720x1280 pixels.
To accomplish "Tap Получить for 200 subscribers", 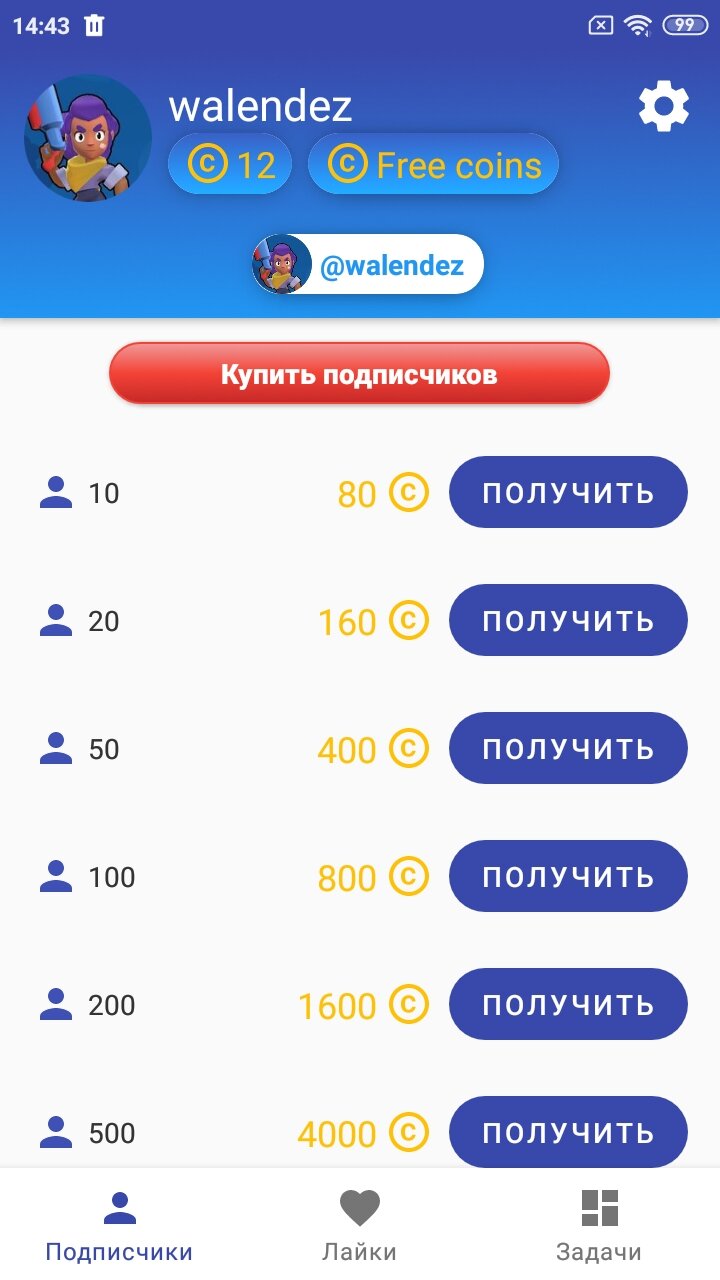I will (x=568, y=1004).
